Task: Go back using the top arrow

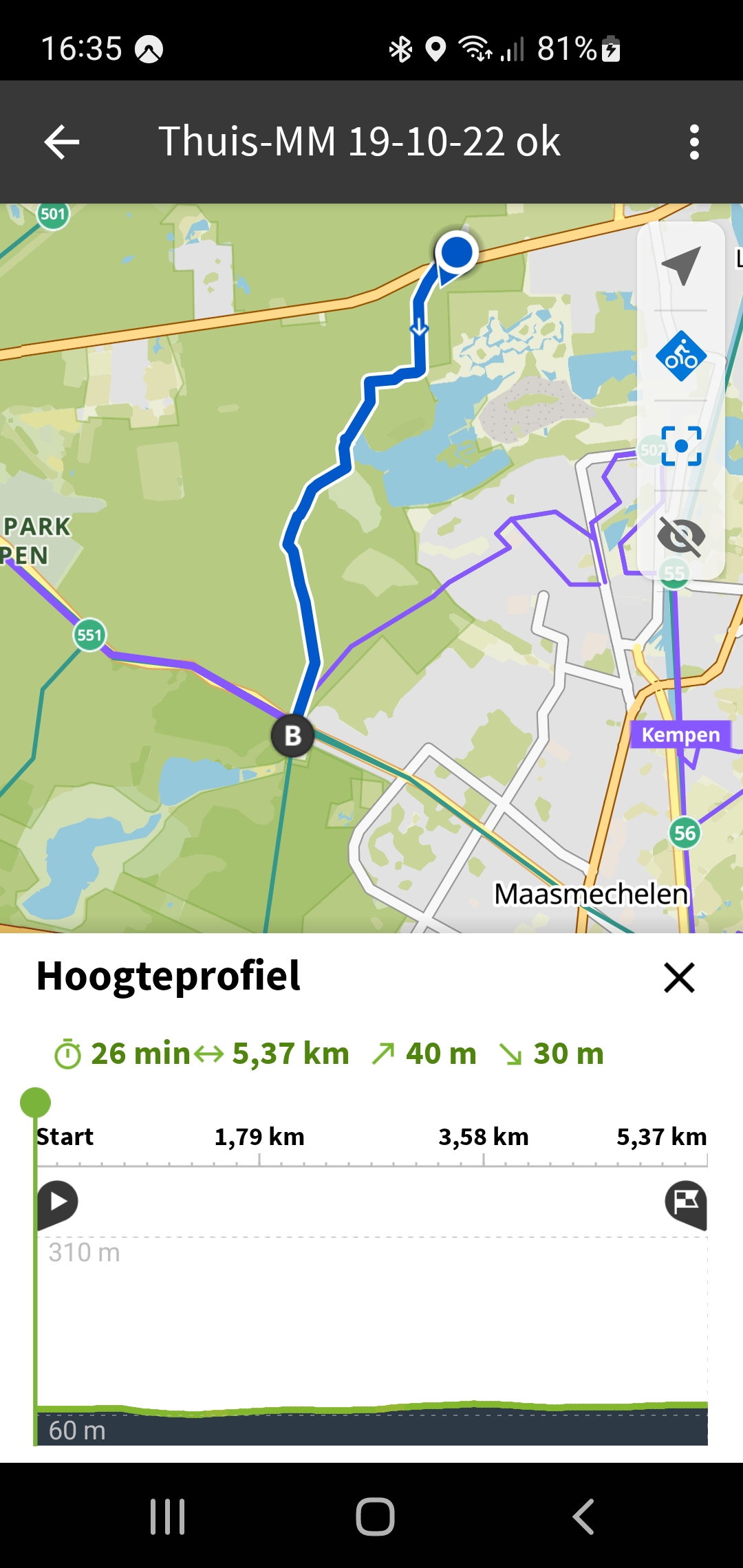Action: [62, 142]
